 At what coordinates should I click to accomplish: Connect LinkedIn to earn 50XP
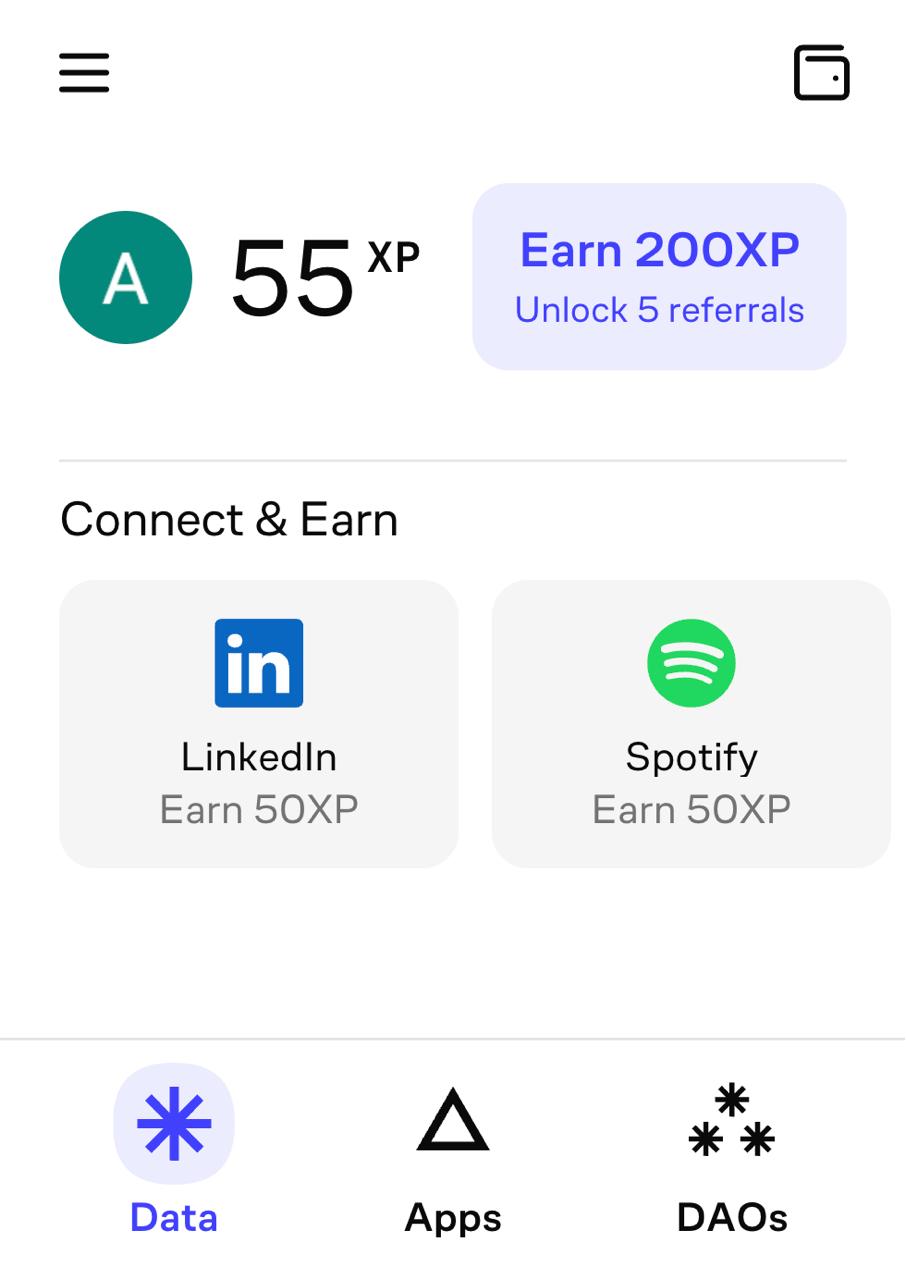[x=259, y=723]
